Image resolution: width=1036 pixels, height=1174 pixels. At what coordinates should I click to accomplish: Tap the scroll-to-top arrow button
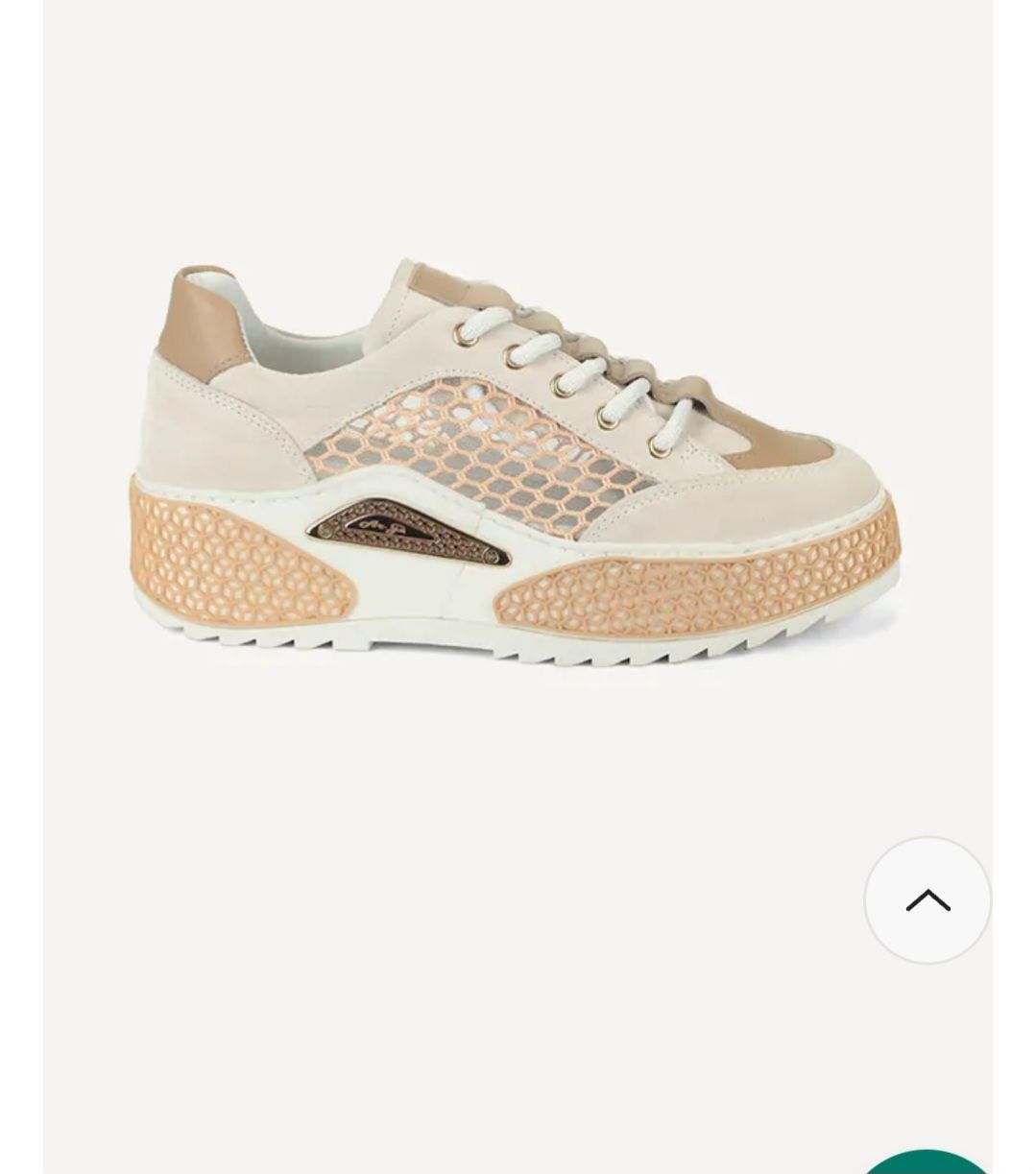click(x=927, y=899)
